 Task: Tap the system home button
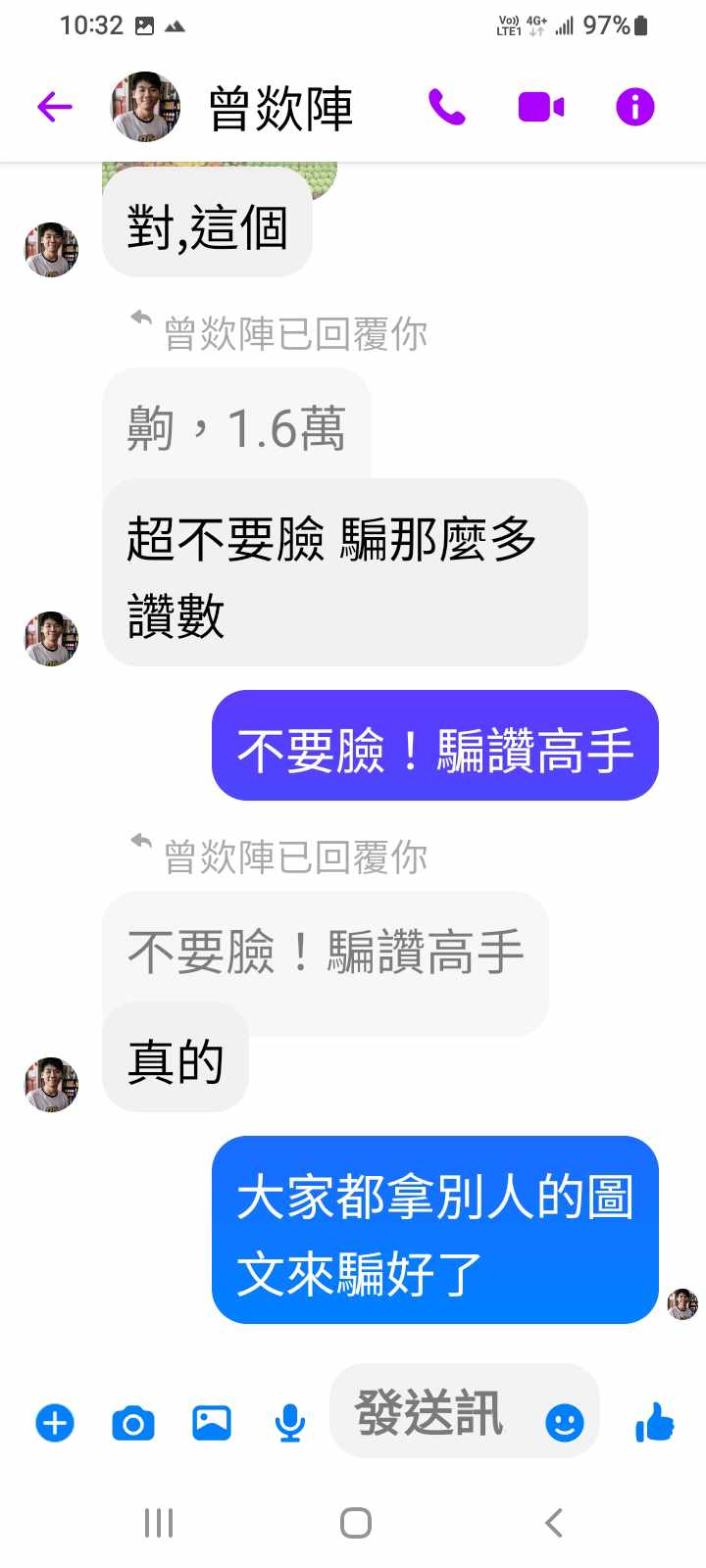click(x=355, y=1523)
